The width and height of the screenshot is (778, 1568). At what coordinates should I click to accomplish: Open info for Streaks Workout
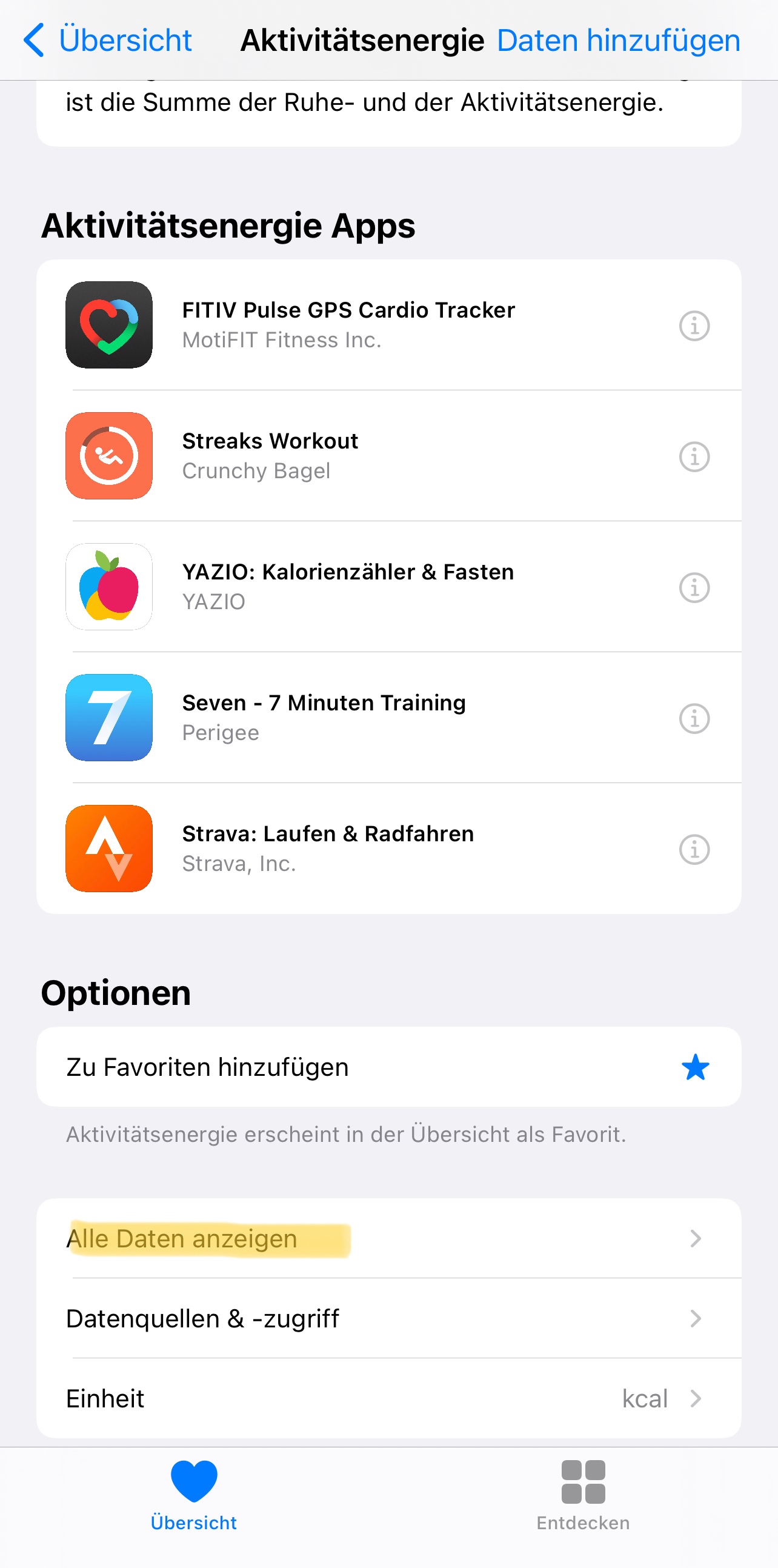pyautogui.click(x=693, y=456)
